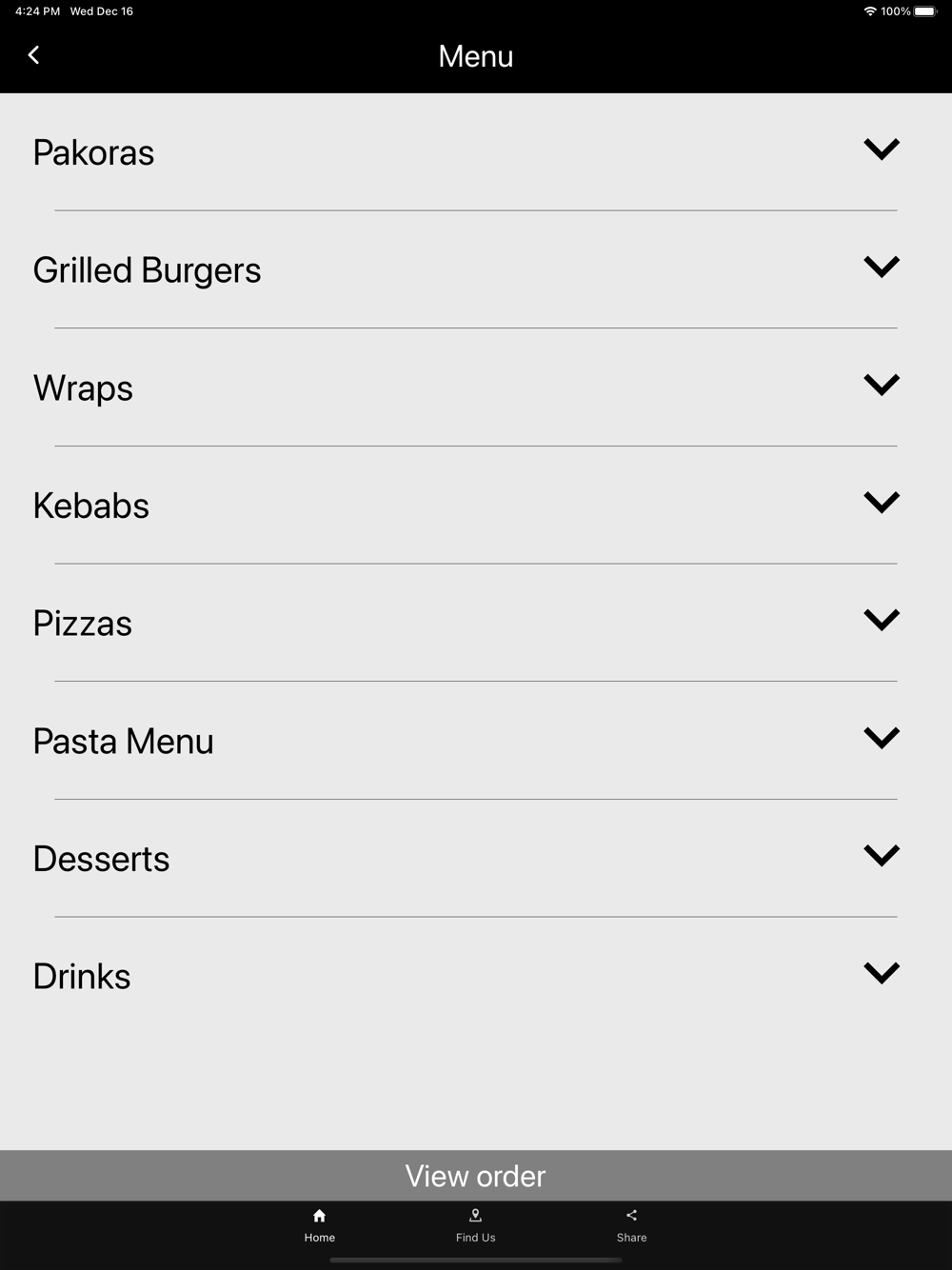Expand the Grilled Burgers category
The width and height of the screenshot is (952, 1270).
881,268
